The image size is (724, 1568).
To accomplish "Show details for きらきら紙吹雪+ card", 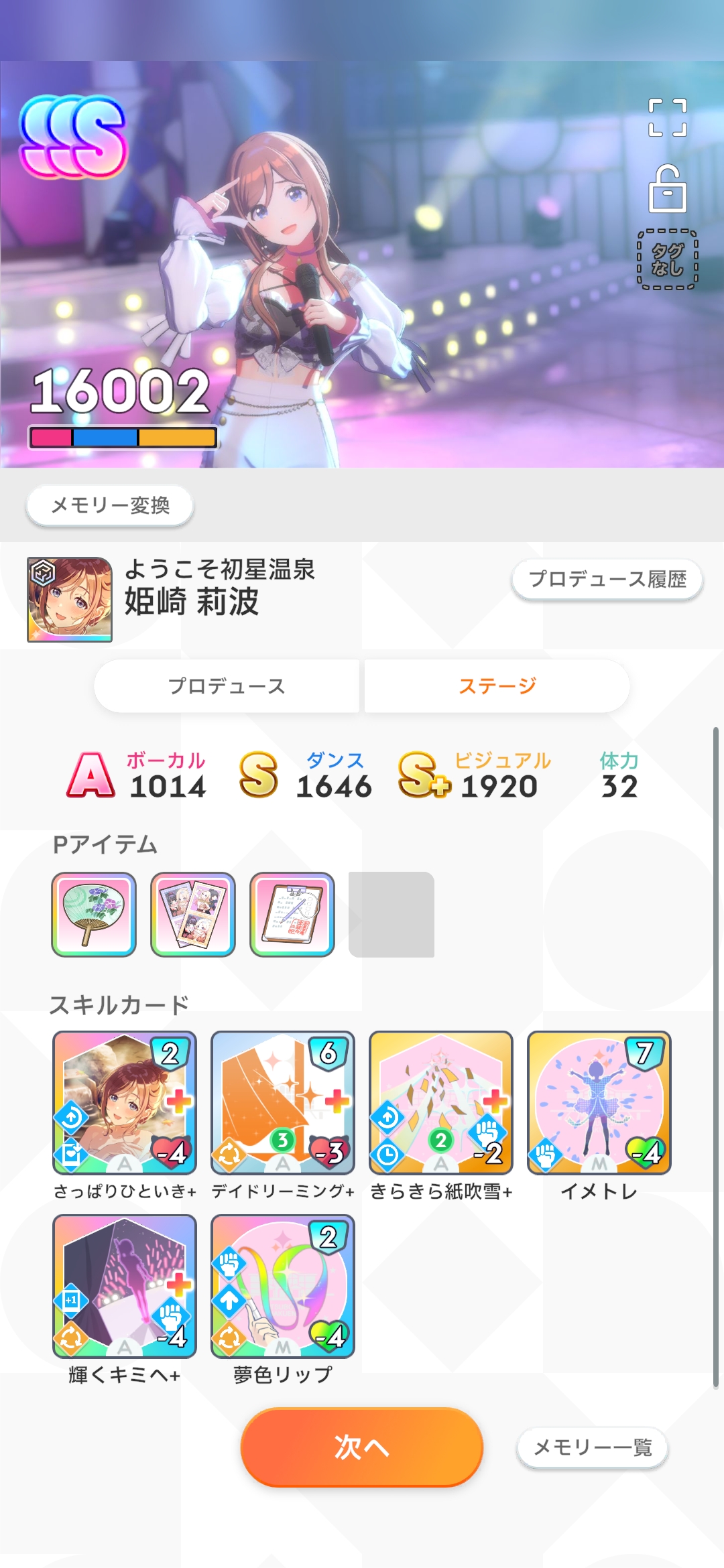I will (x=441, y=1103).
